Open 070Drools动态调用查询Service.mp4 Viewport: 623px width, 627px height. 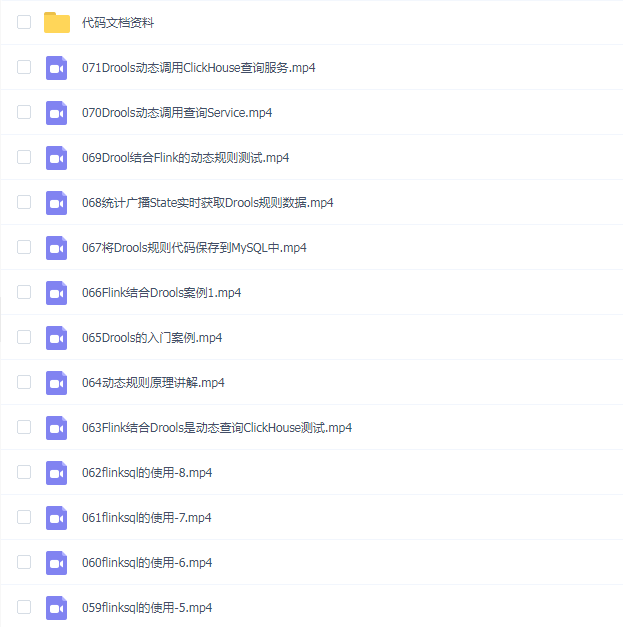tap(177, 112)
